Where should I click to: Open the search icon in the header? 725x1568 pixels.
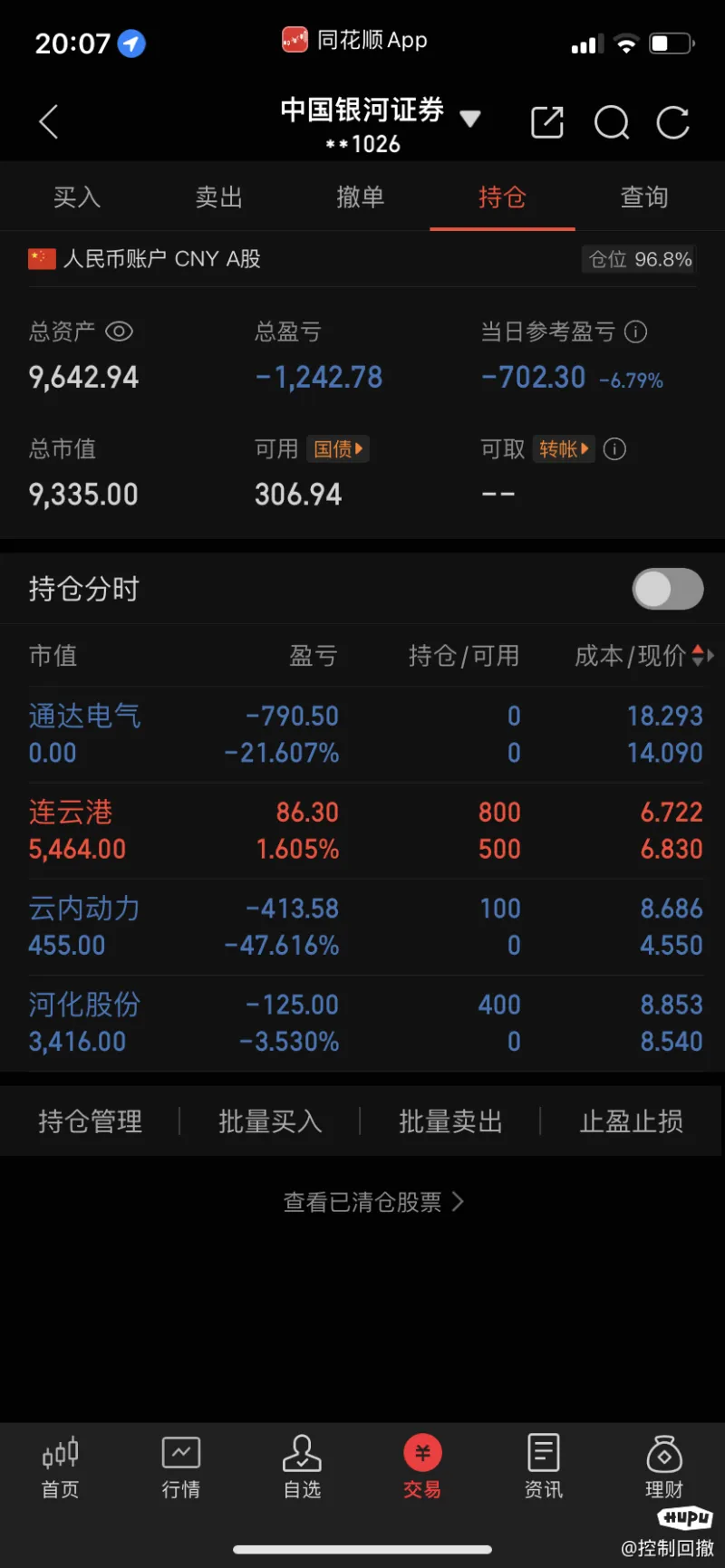click(x=612, y=122)
